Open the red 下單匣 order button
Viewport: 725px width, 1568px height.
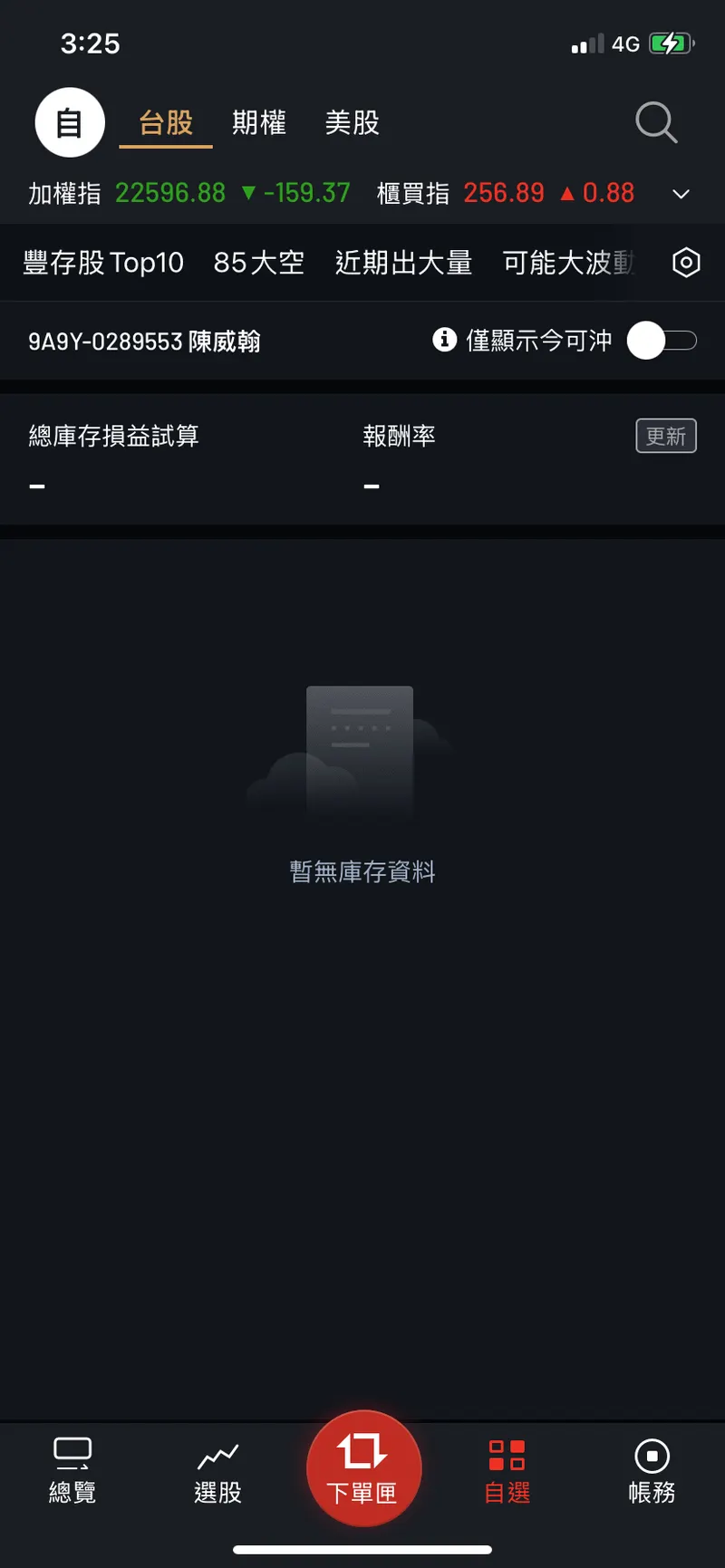pos(363,1467)
